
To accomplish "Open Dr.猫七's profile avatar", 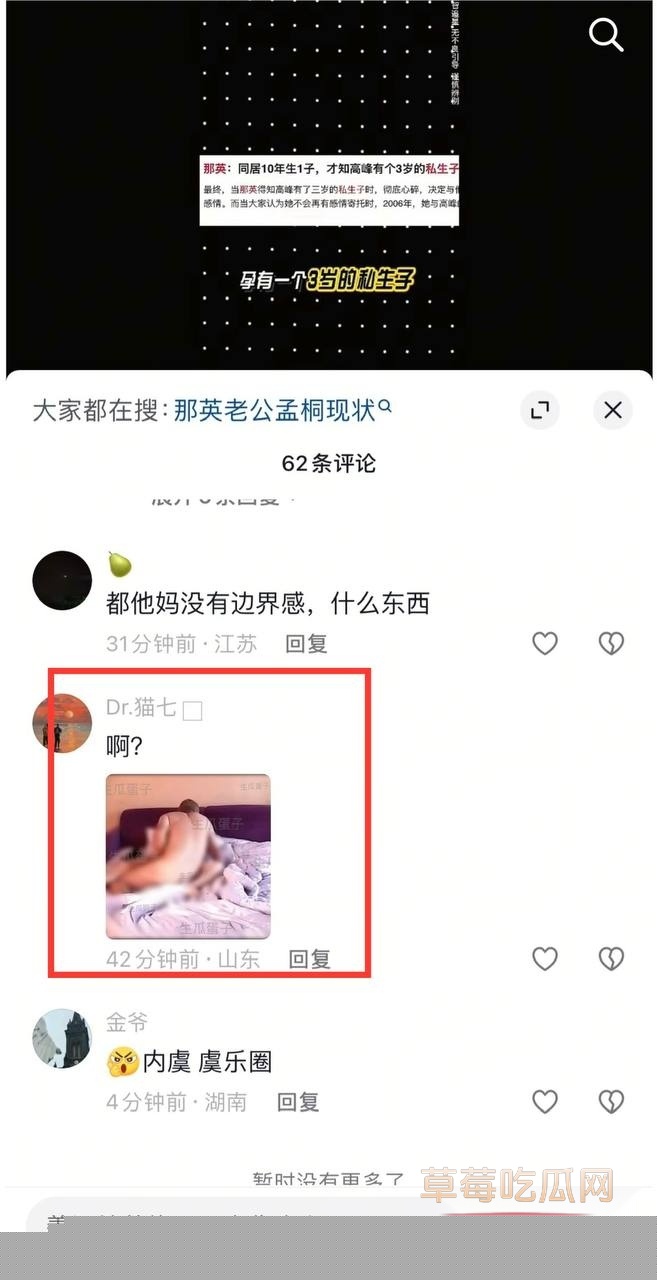I will coord(62,722).
